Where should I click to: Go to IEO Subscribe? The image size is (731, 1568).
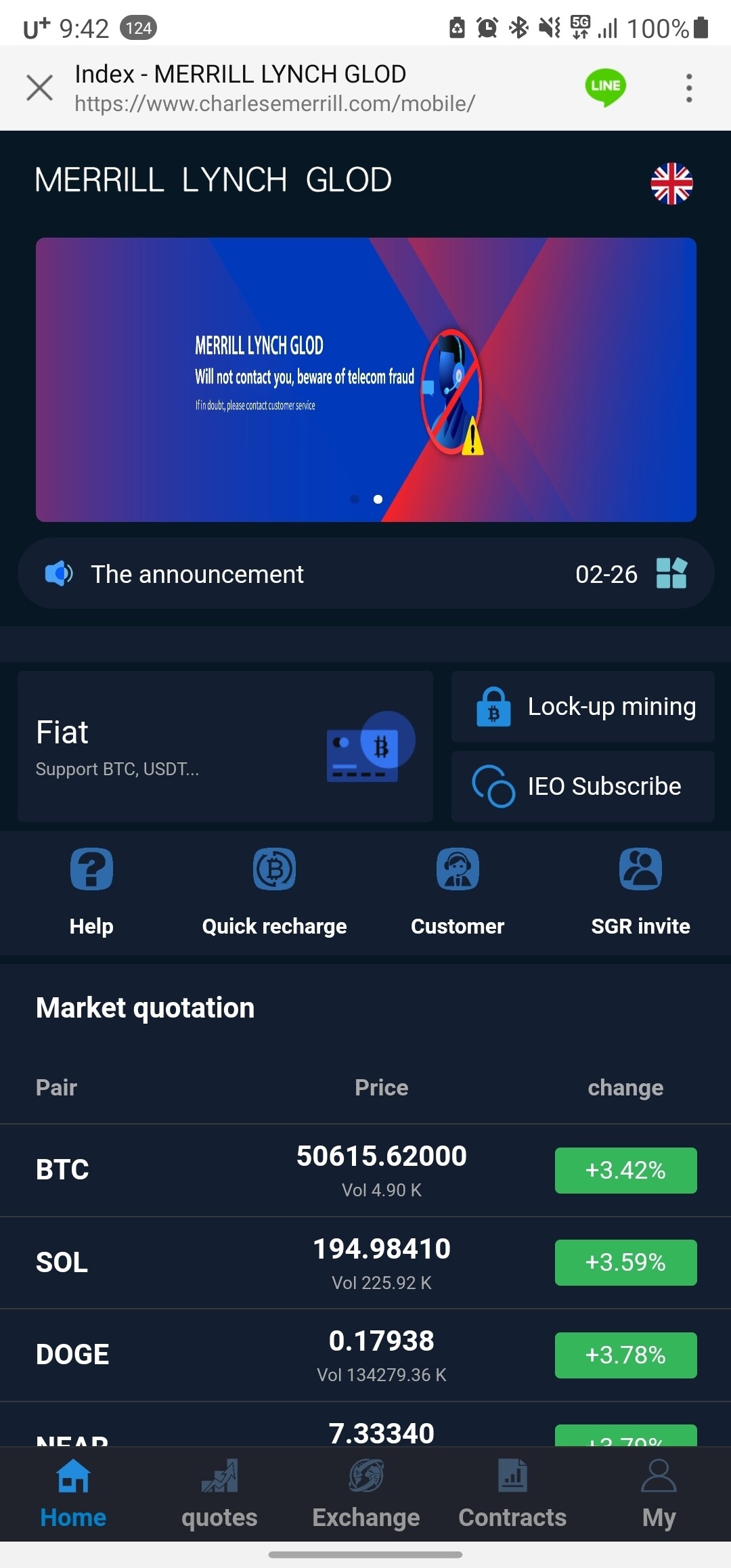[583, 786]
